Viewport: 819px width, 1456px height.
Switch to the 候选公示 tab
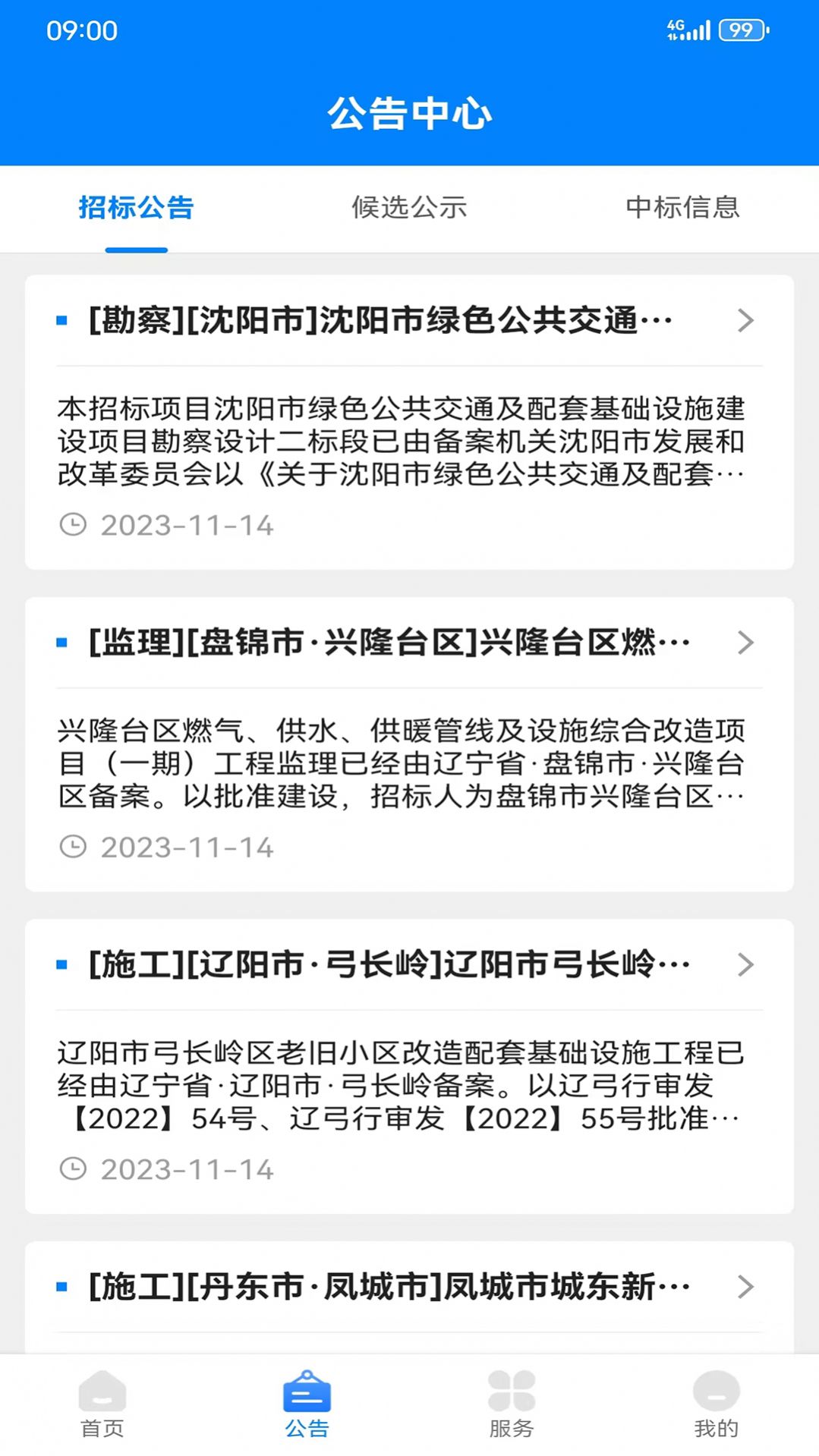tap(410, 209)
